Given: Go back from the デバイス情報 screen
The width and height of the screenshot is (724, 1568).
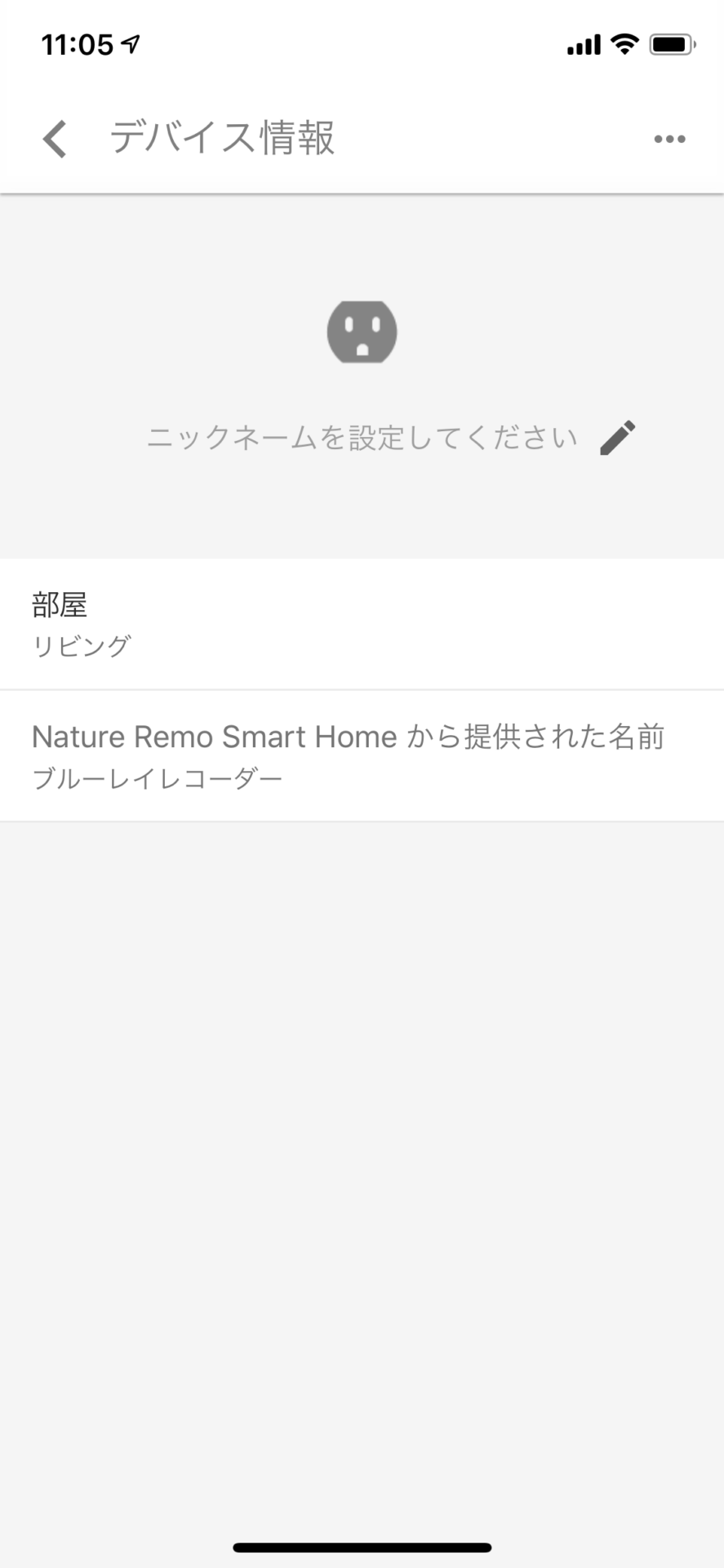Looking at the screenshot, I should pyautogui.click(x=55, y=138).
